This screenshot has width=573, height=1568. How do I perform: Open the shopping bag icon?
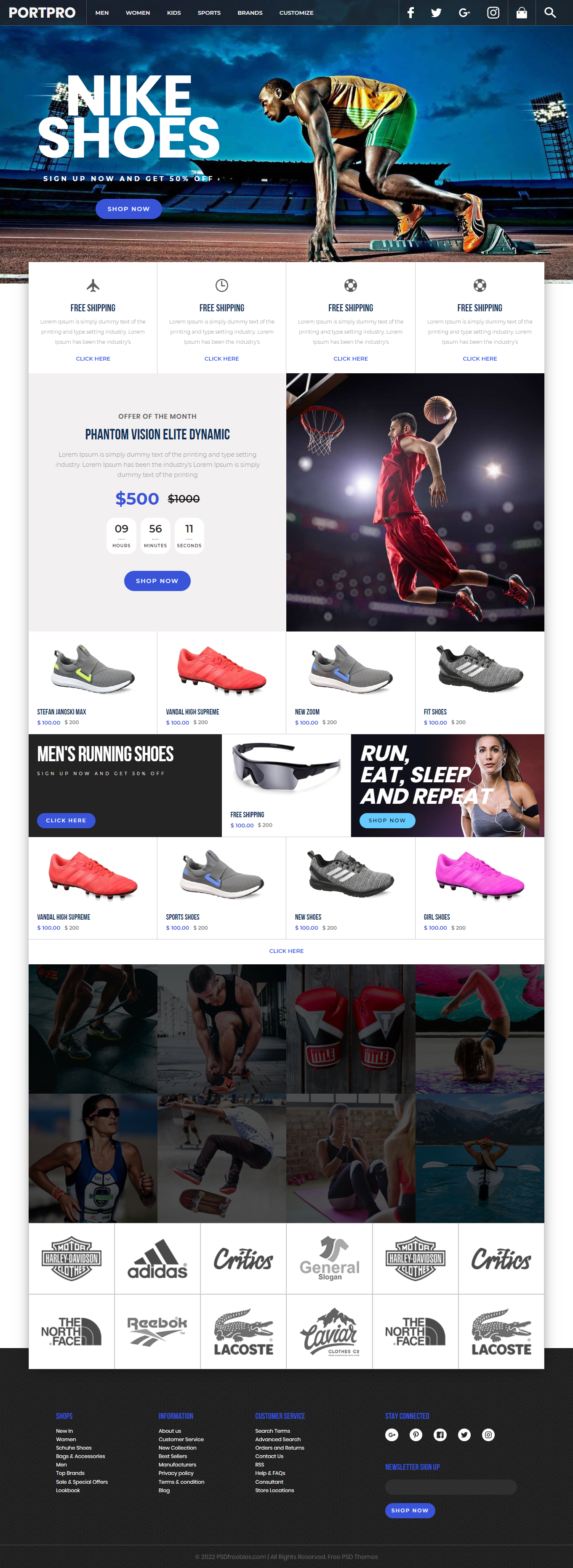pyautogui.click(x=521, y=12)
